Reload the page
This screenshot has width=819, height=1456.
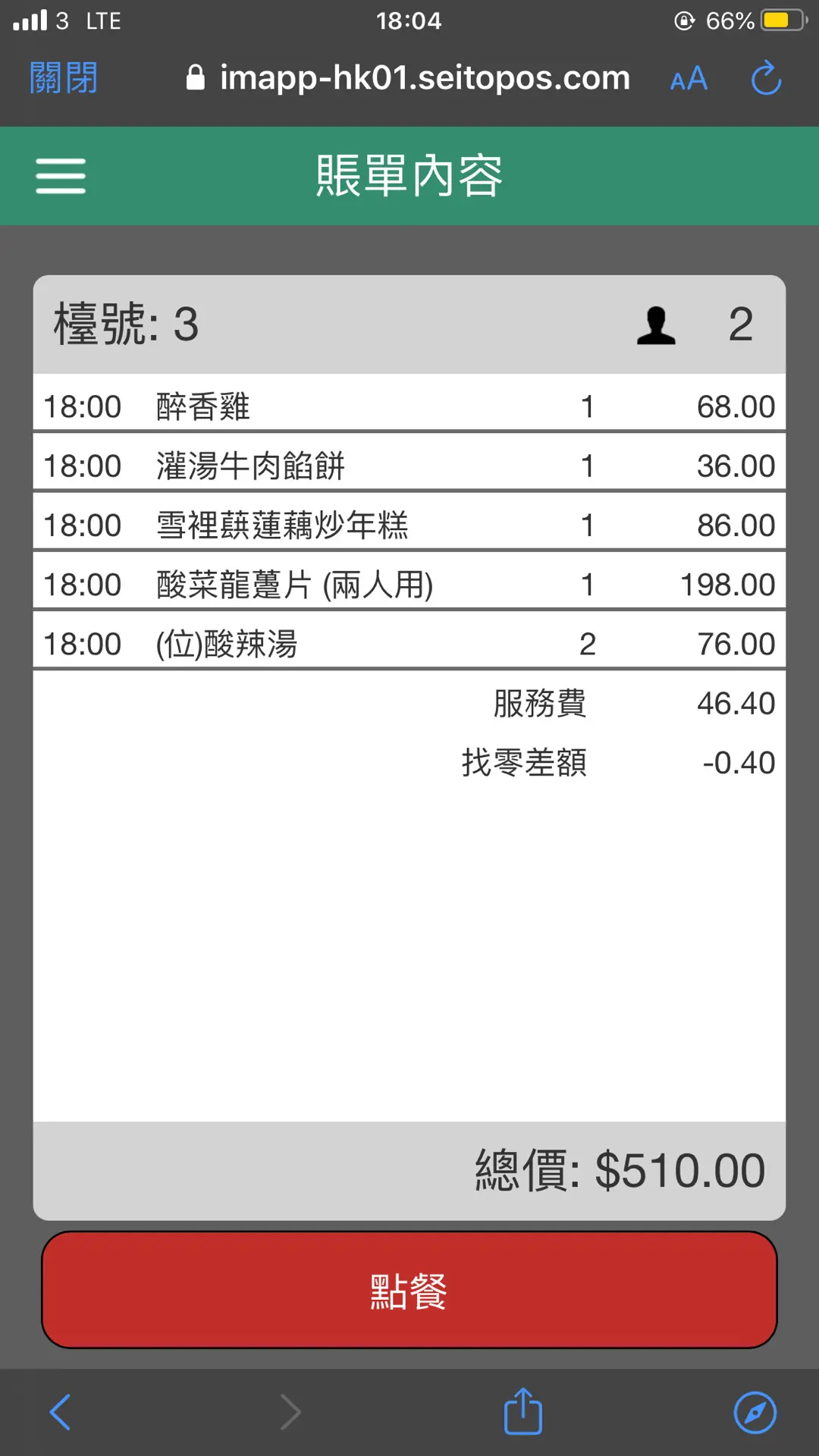766,78
